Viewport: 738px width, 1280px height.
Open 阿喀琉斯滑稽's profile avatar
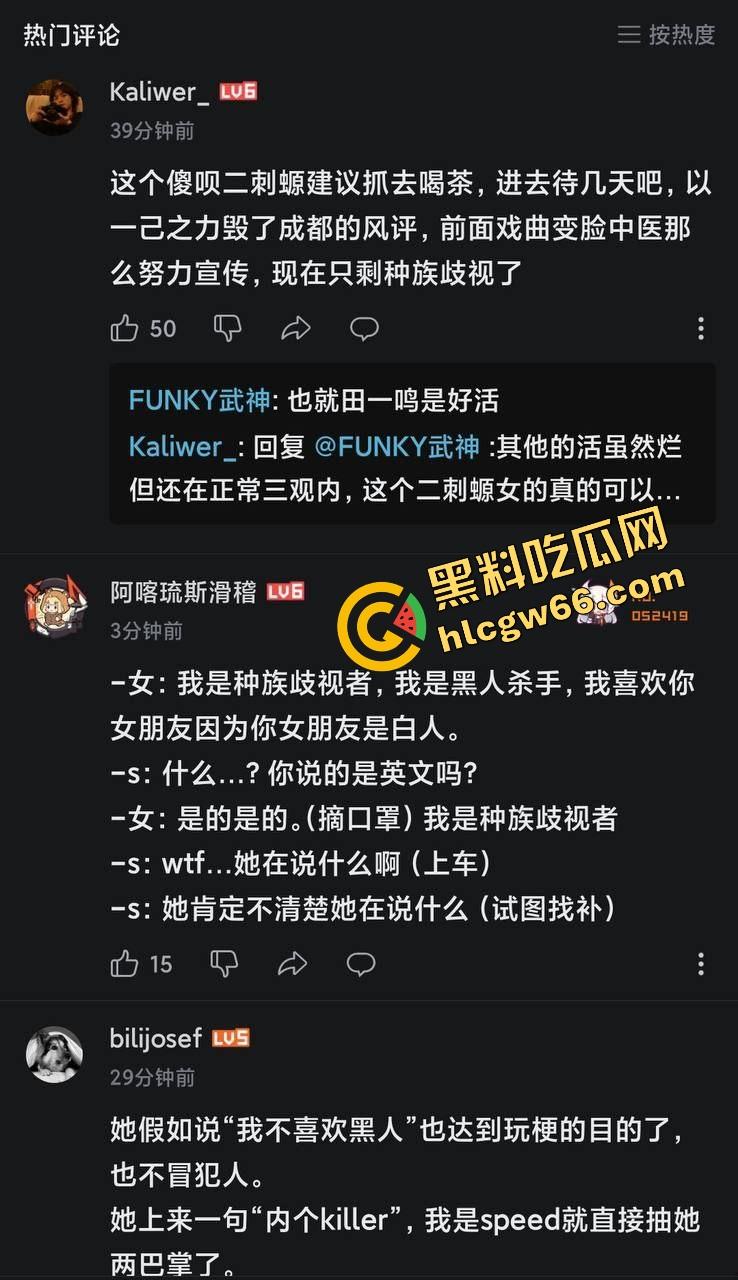54,606
